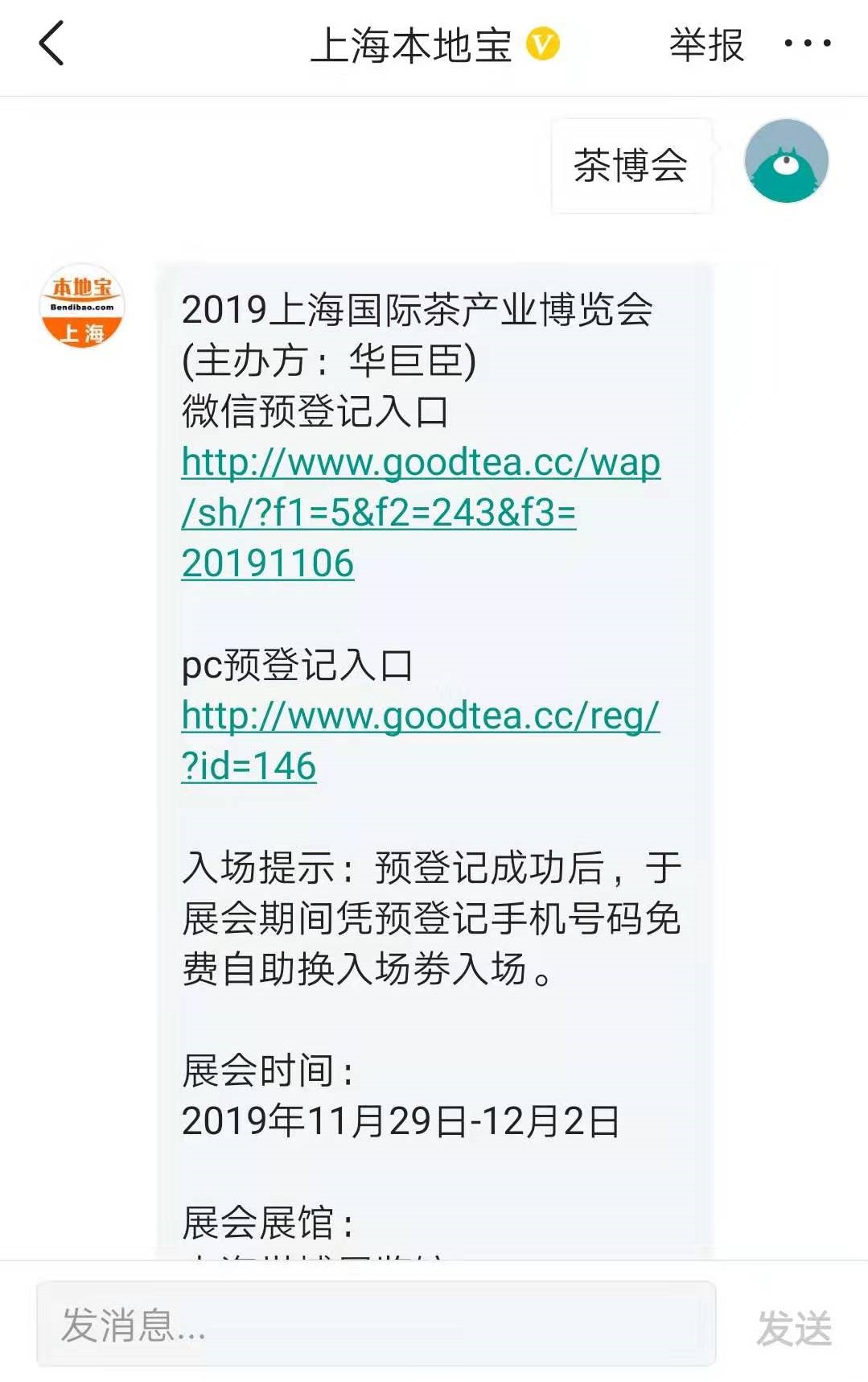Open the WeChat pre-registration link goodtea.cc/wap

[x=421, y=514]
